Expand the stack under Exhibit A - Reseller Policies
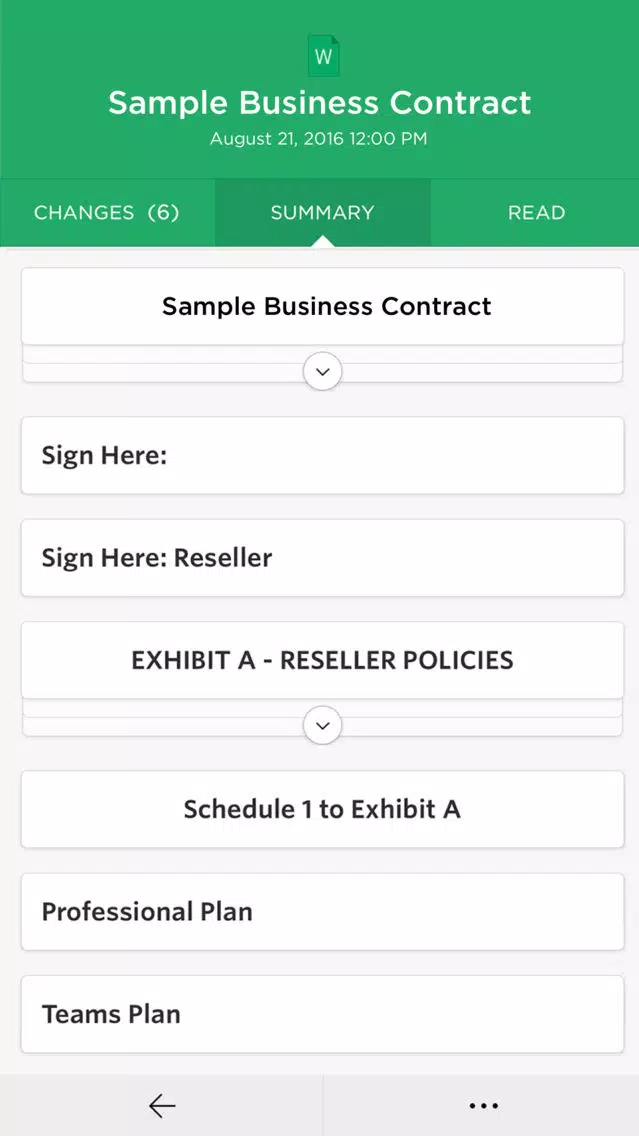639x1136 pixels. [x=322, y=725]
